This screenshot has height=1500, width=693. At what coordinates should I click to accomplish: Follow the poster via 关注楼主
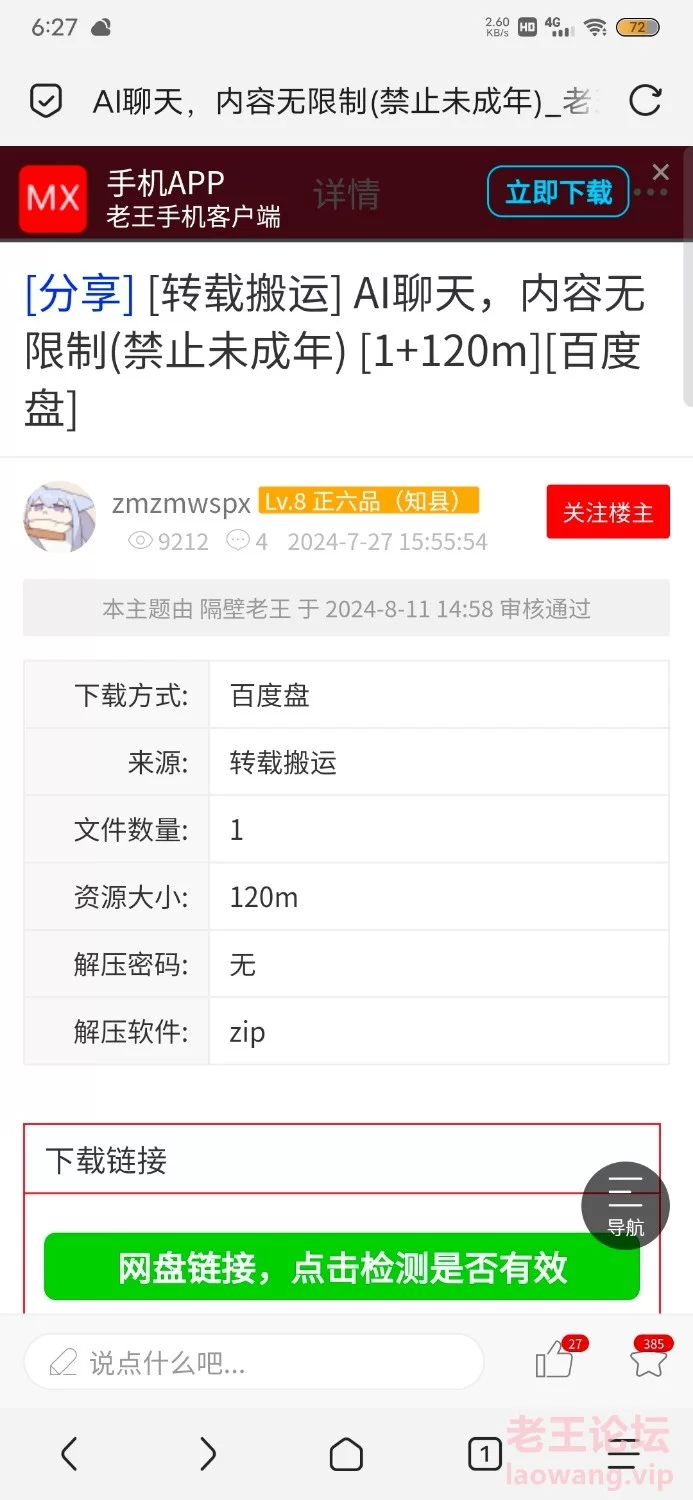pyautogui.click(x=608, y=512)
